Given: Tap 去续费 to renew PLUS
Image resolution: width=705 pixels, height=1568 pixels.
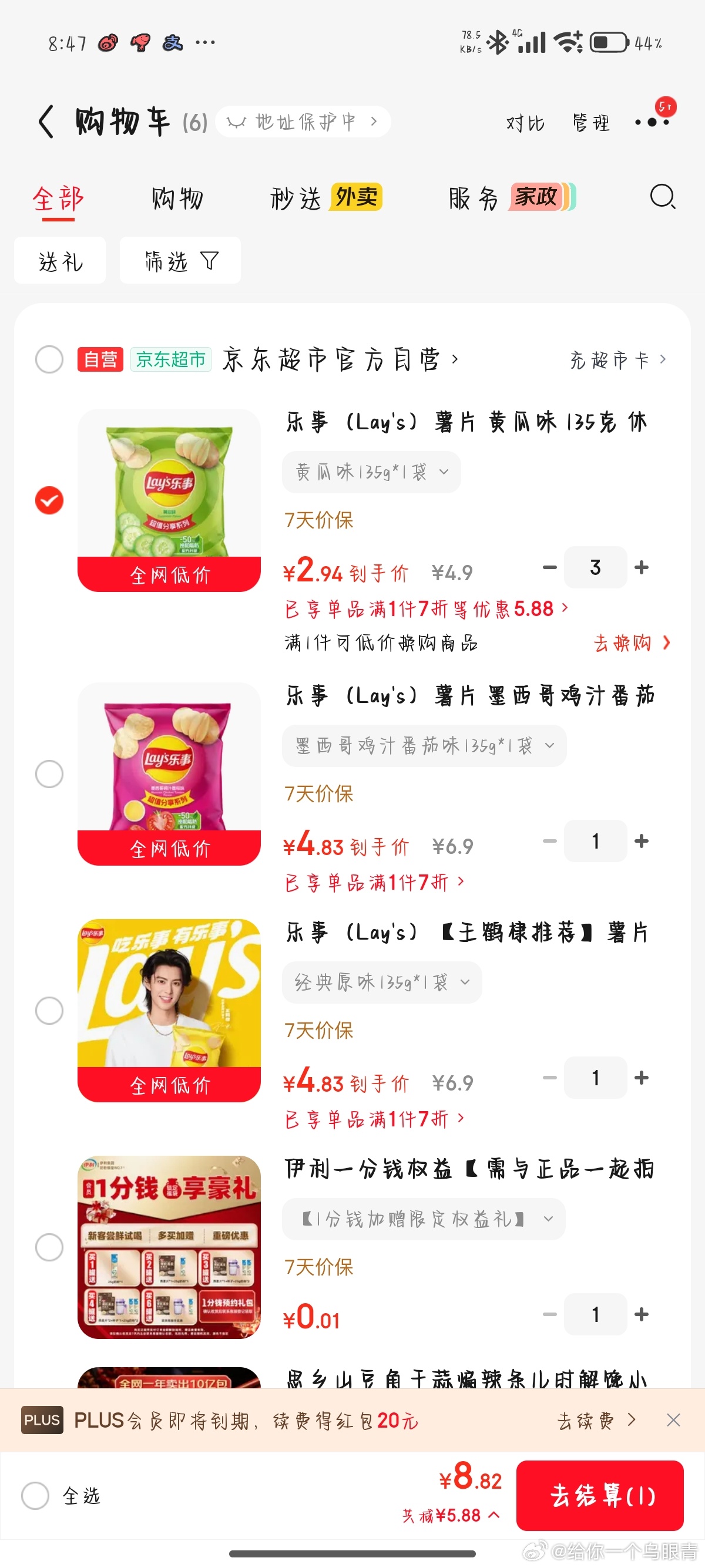Looking at the screenshot, I should click(x=595, y=1421).
